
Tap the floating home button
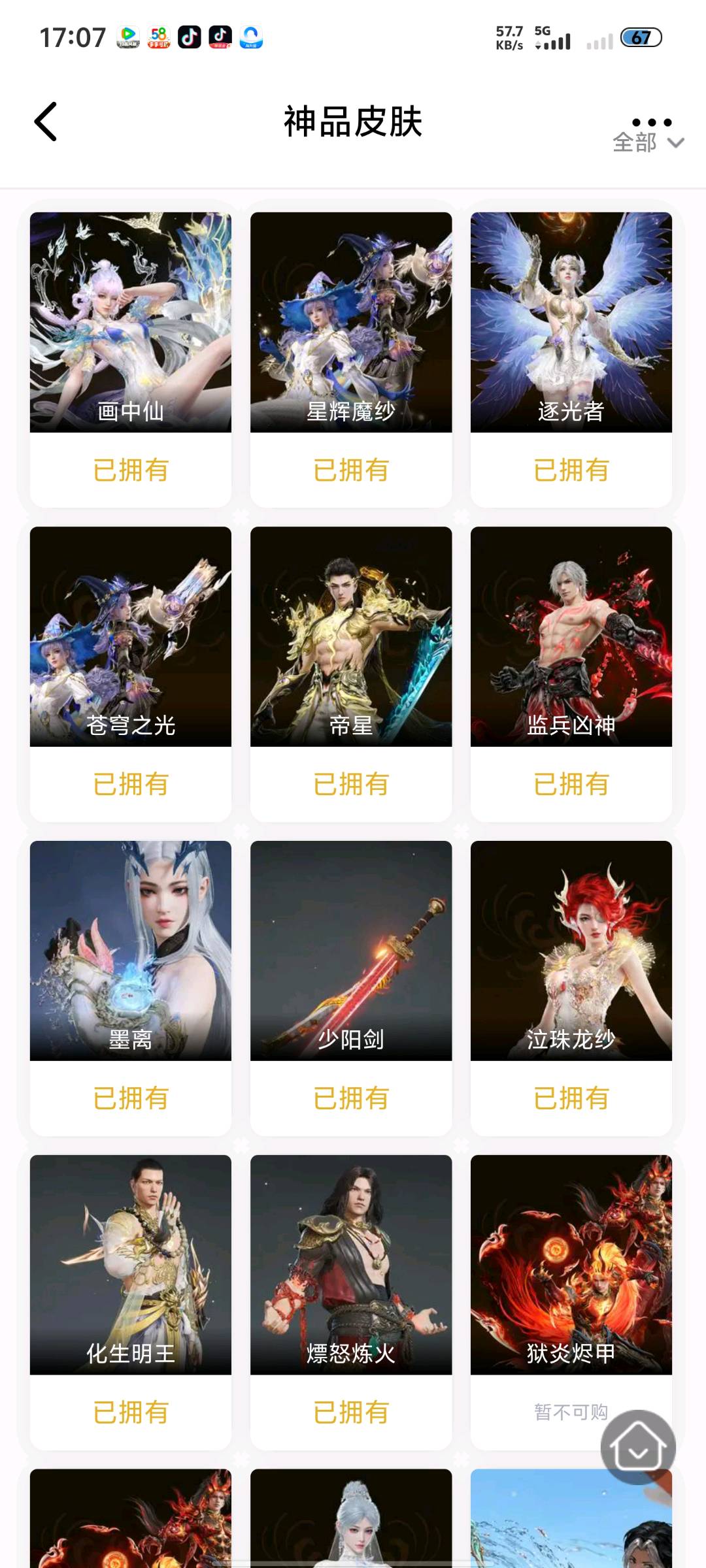point(638,1447)
